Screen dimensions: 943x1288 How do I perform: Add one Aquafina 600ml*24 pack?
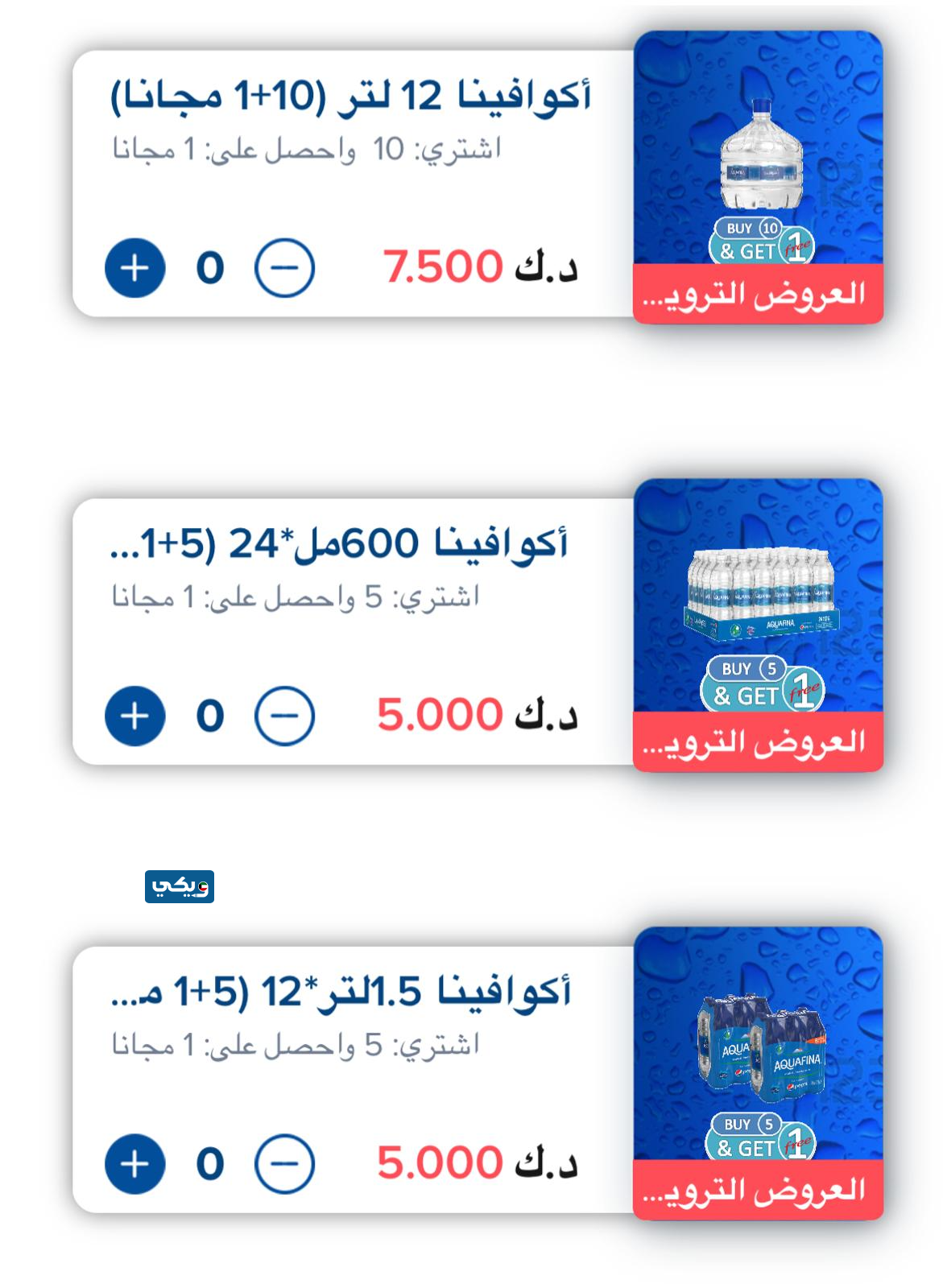[x=134, y=716]
